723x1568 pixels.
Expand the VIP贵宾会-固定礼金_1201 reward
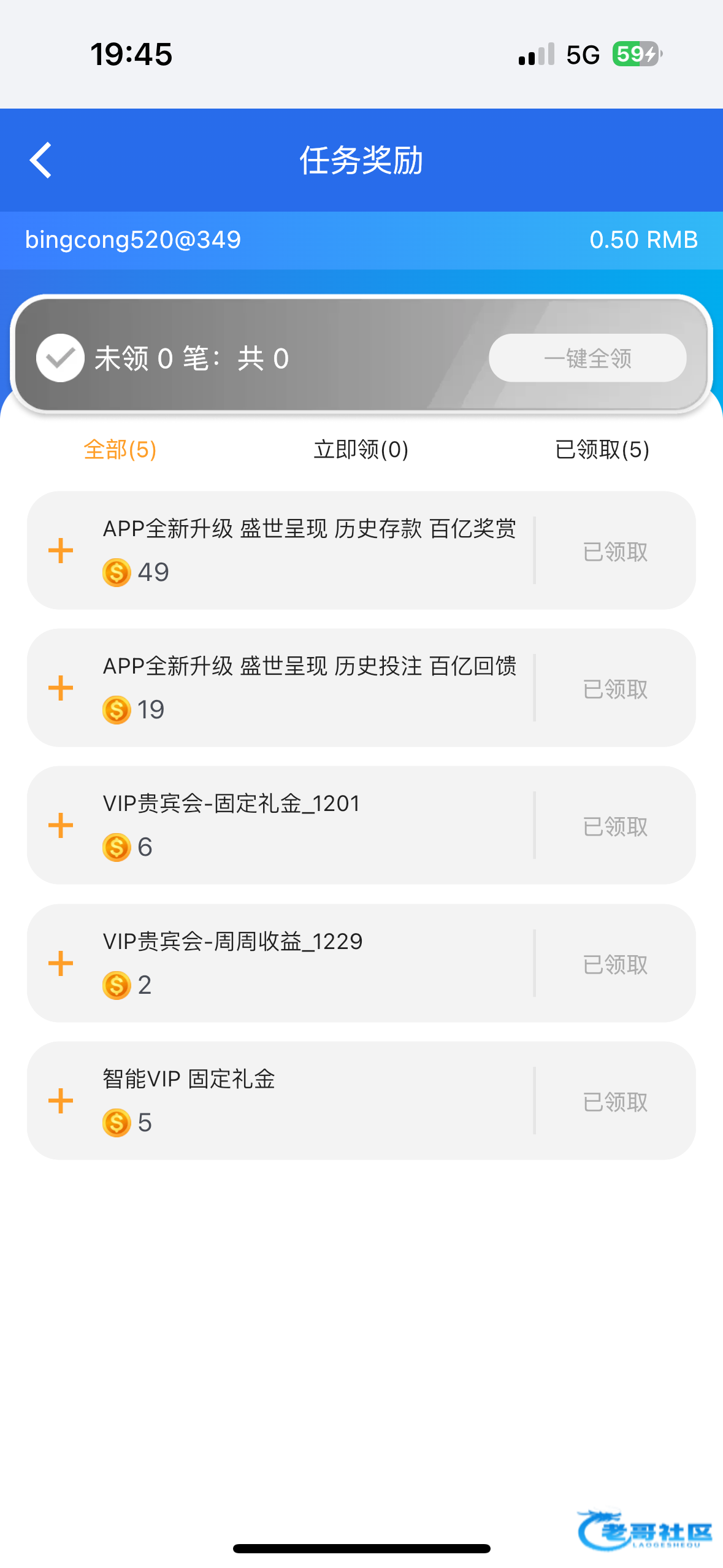click(x=61, y=825)
